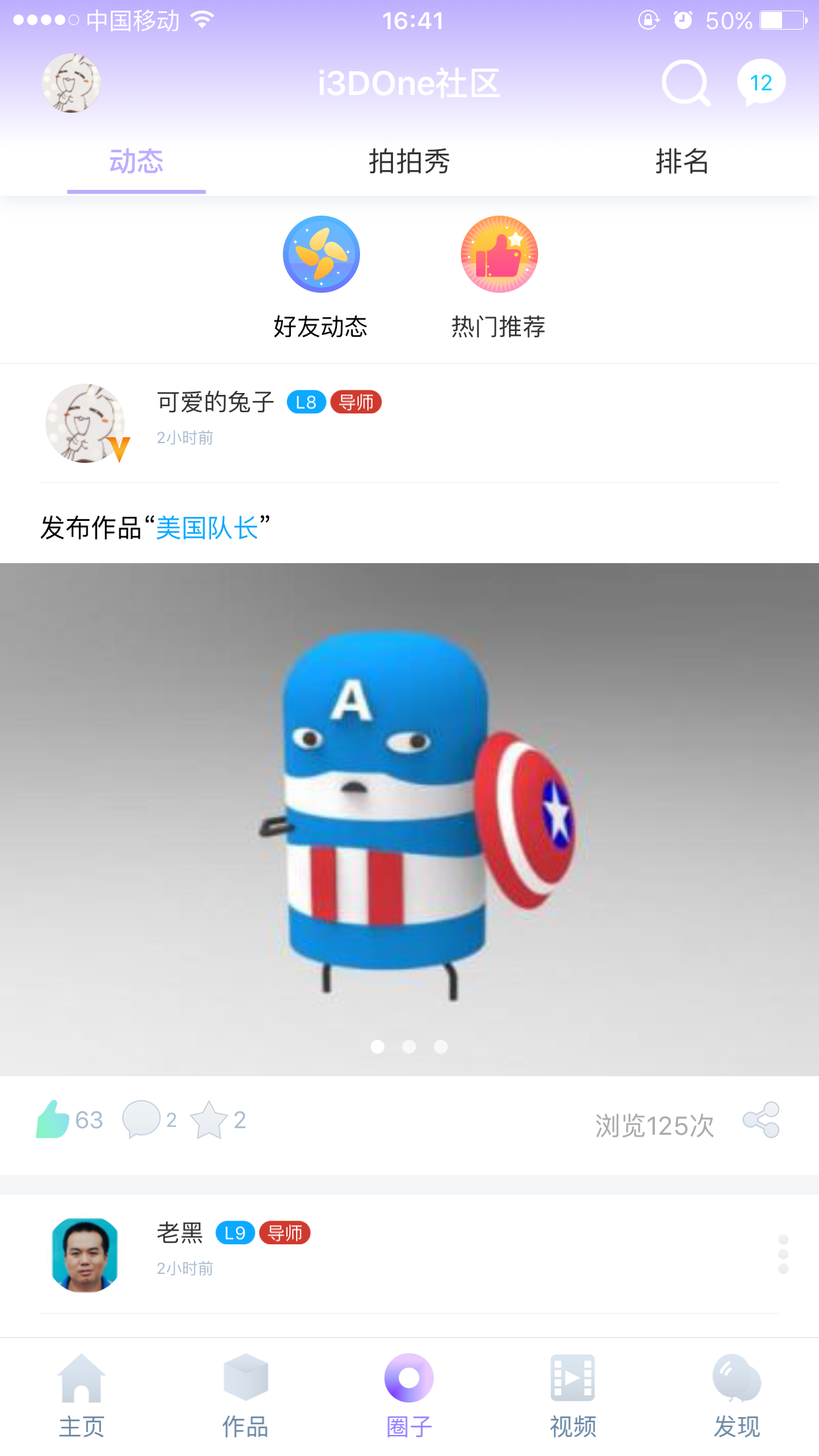Open my profile avatar in header
This screenshot has height=1456, width=819.
(71, 84)
